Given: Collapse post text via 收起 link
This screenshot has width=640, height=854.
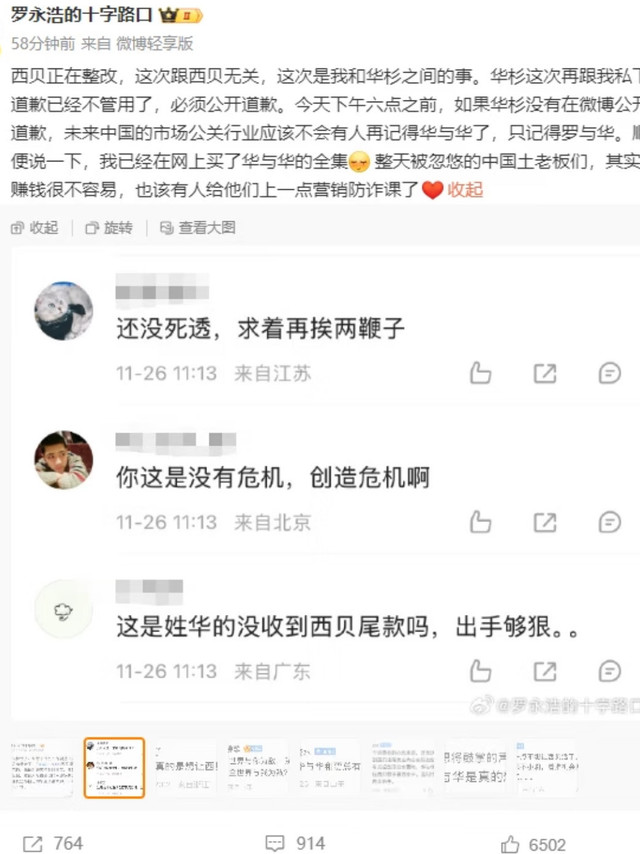Looking at the screenshot, I should pyautogui.click(x=464, y=189).
